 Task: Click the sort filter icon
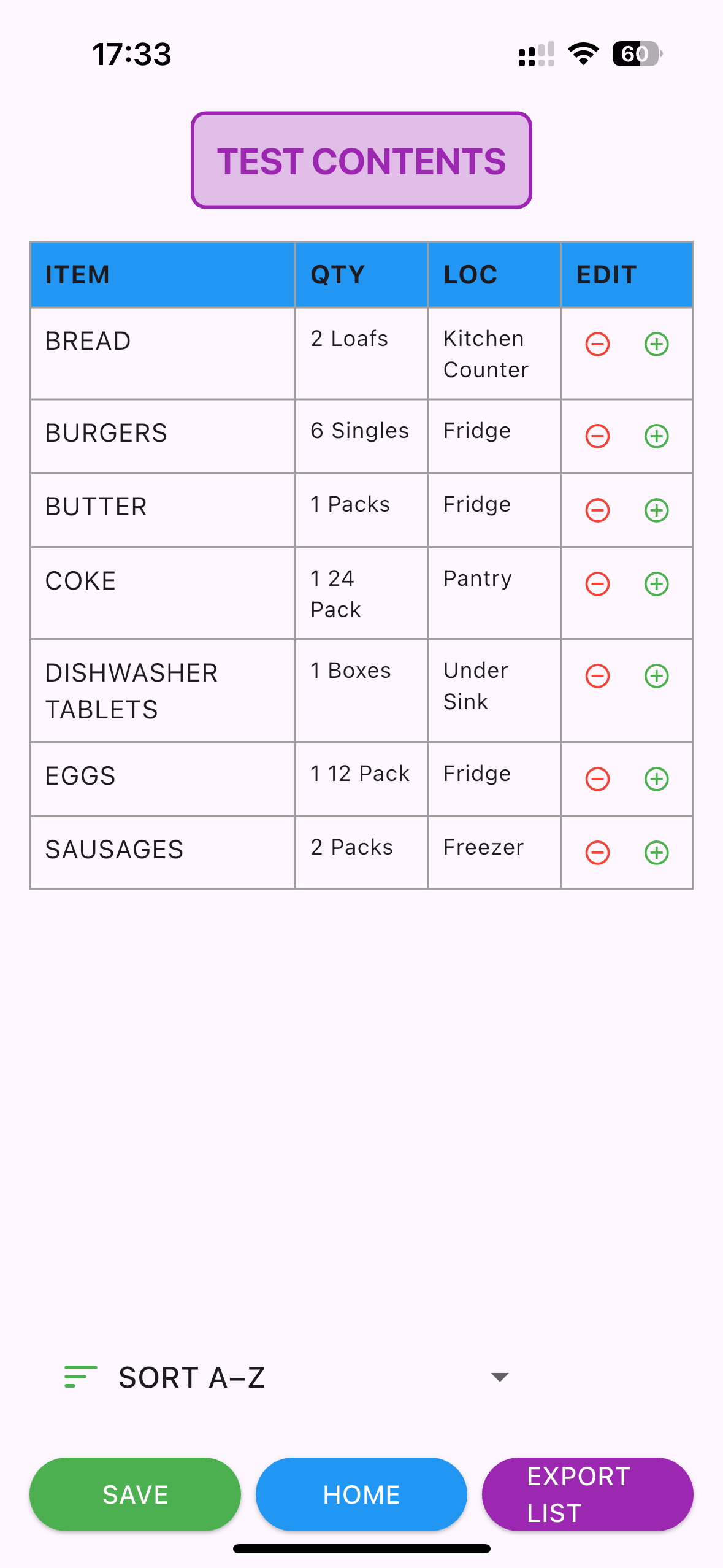point(80,1377)
